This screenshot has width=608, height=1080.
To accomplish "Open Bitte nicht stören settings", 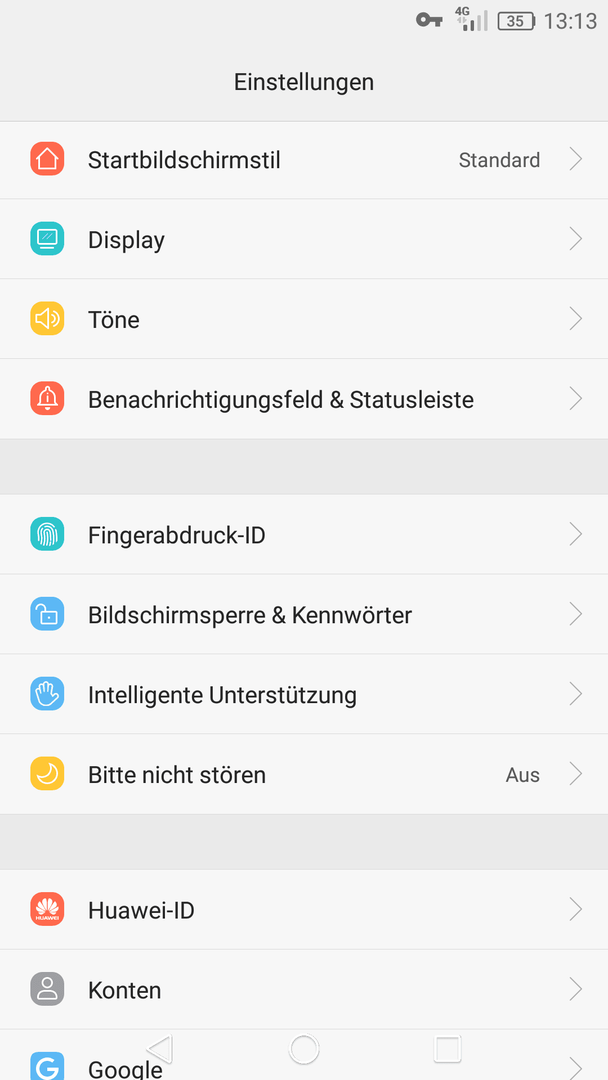I will (x=304, y=774).
